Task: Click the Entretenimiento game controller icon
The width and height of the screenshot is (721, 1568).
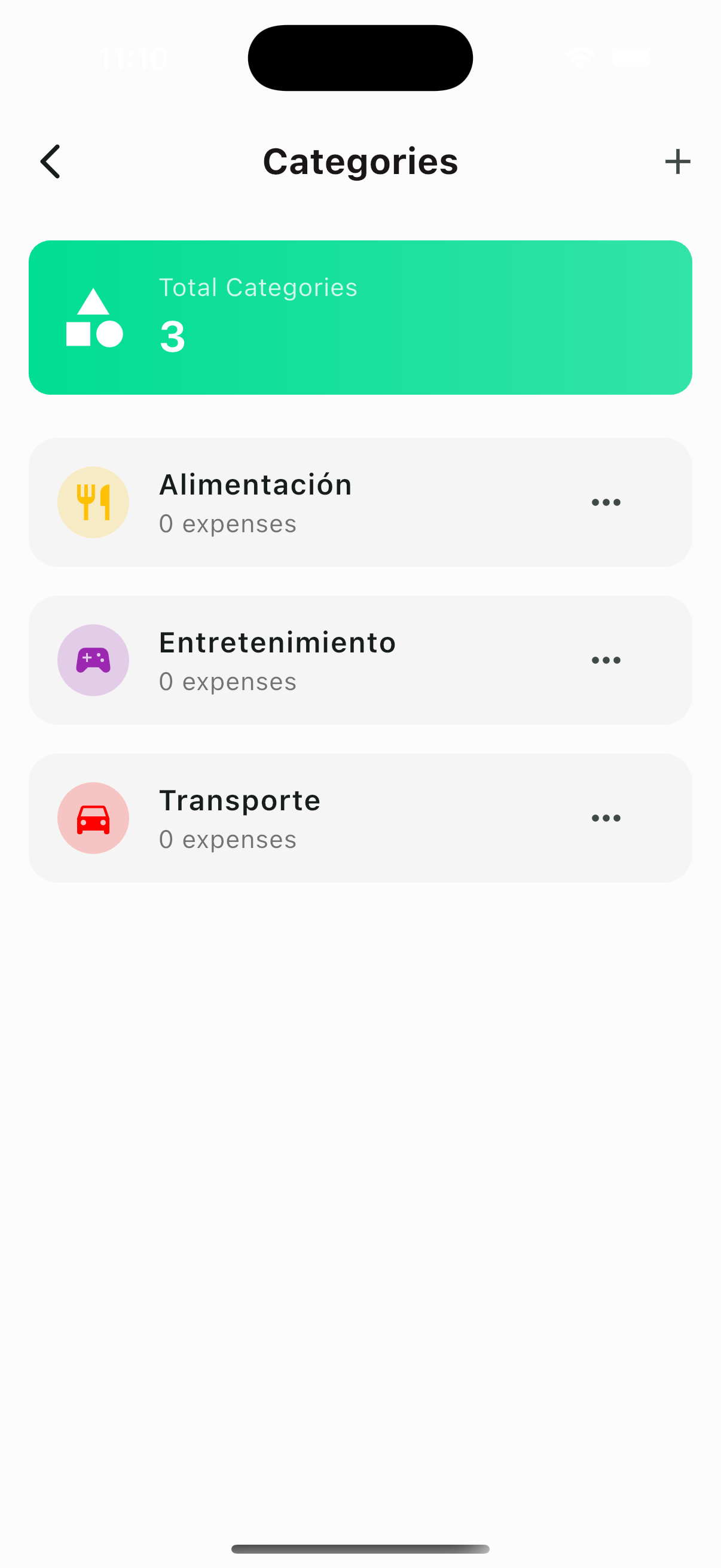Action: (x=93, y=660)
